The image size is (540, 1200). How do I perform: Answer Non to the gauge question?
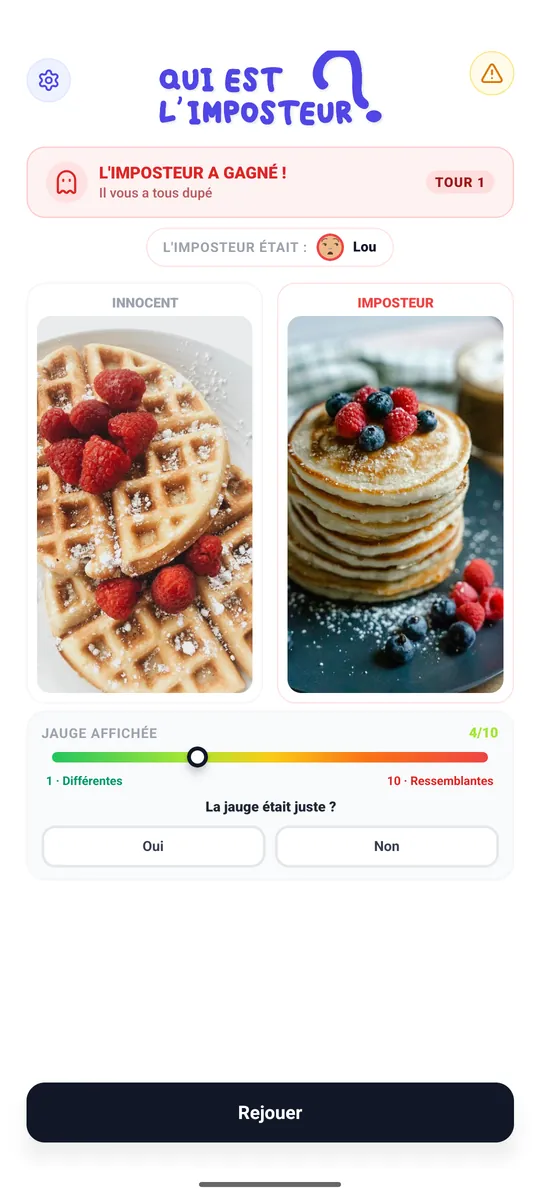click(x=387, y=846)
